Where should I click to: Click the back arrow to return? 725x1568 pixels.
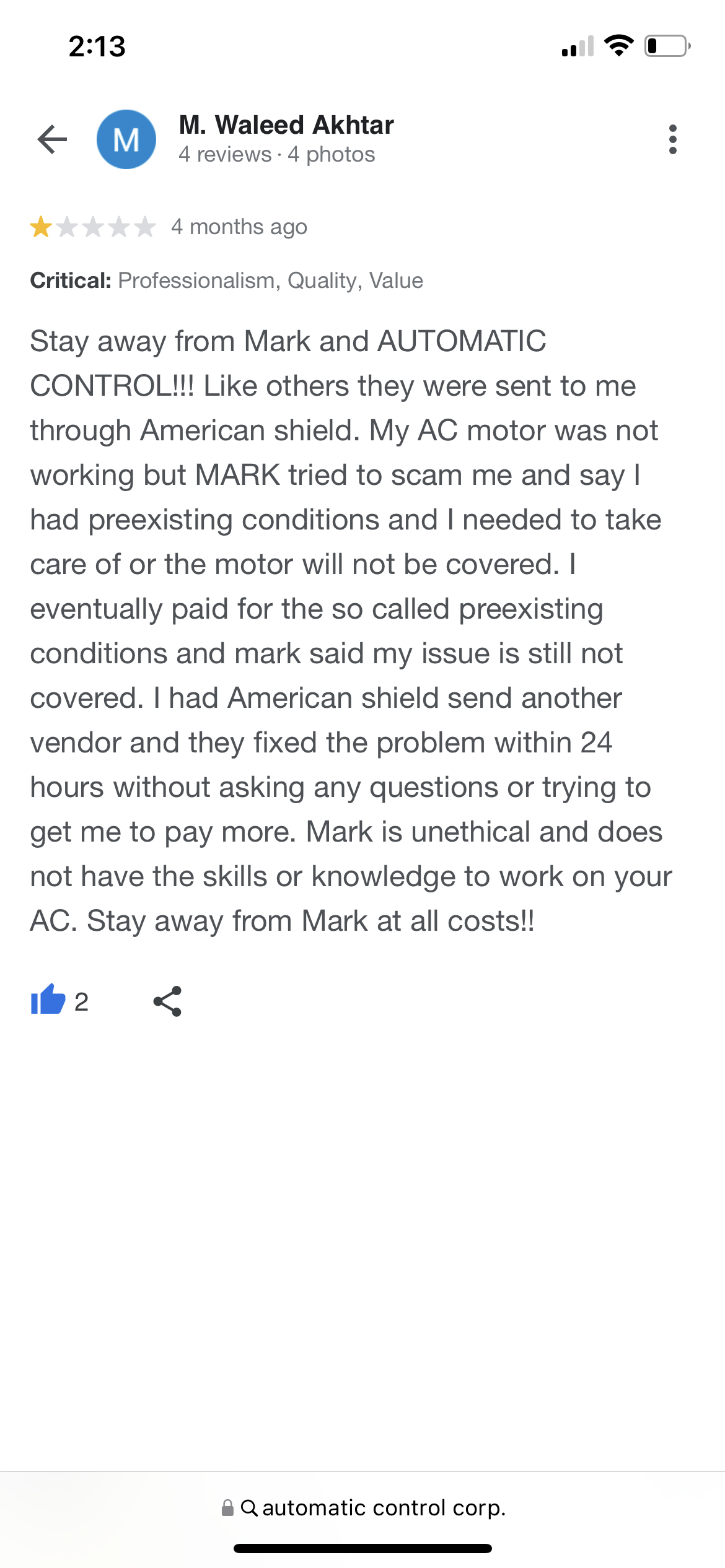pyautogui.click(x=53, y=139)
